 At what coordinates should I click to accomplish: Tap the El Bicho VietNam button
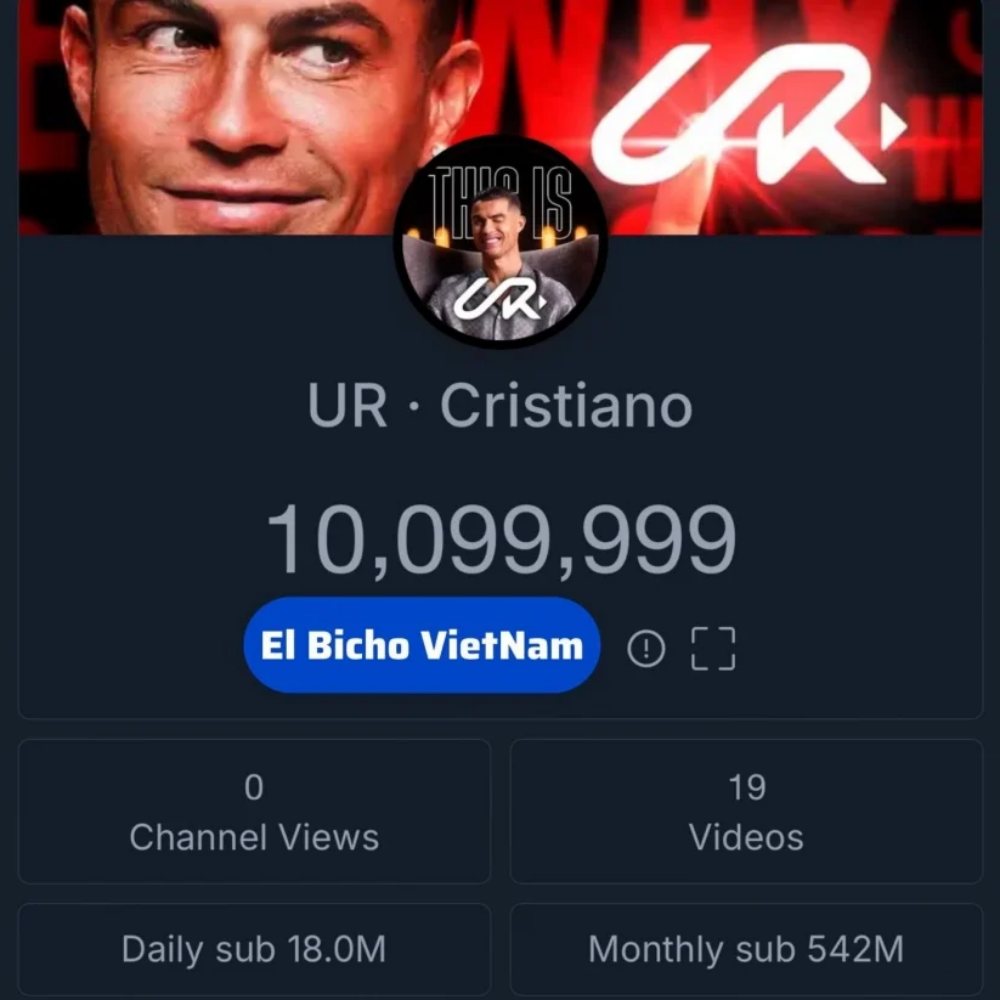click(x=421, y=646)
